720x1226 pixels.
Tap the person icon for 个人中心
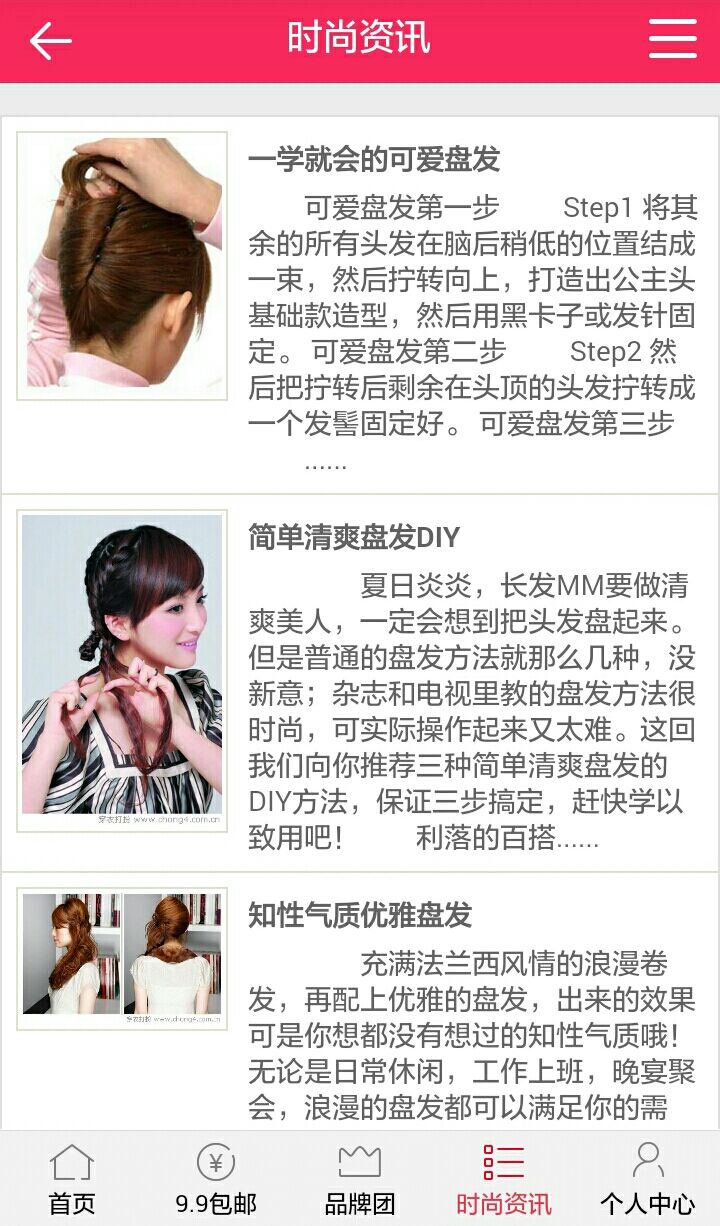coord(648,1164)
